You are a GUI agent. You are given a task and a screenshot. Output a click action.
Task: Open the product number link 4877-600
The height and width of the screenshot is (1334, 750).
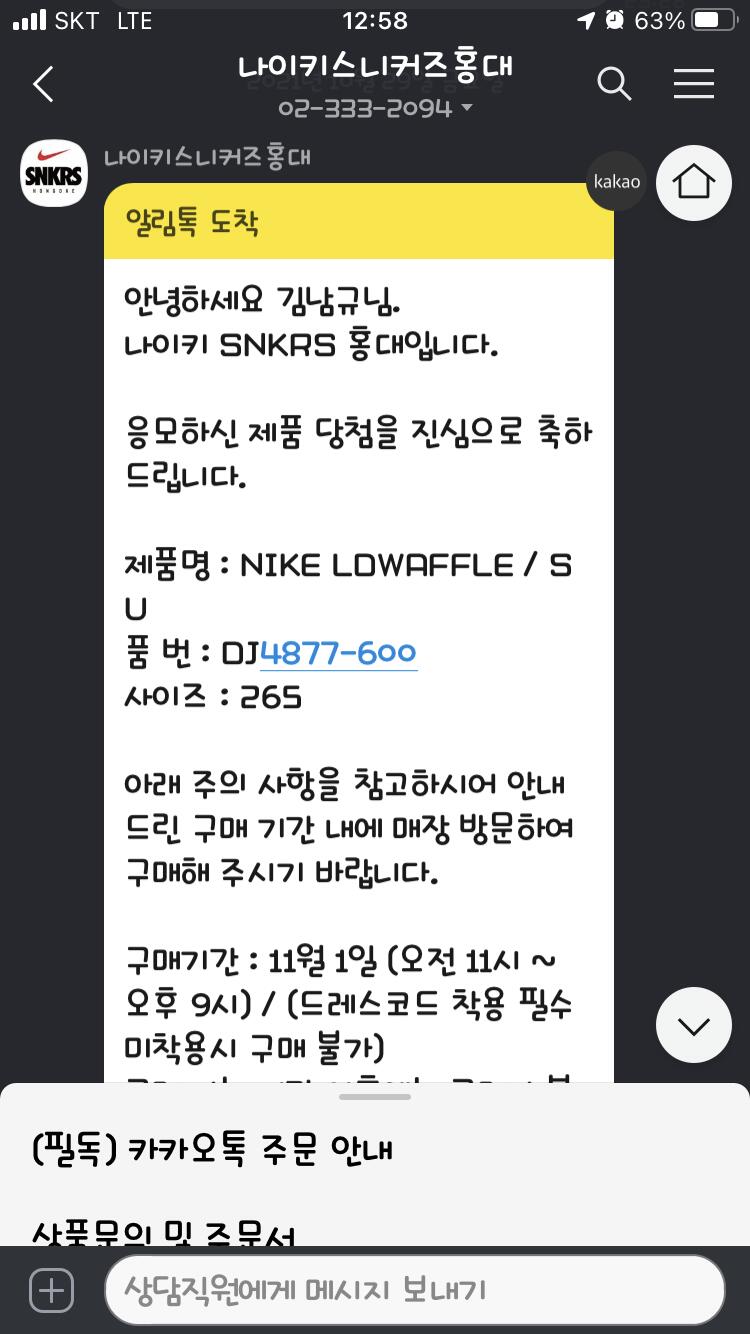tap(338, 653)
